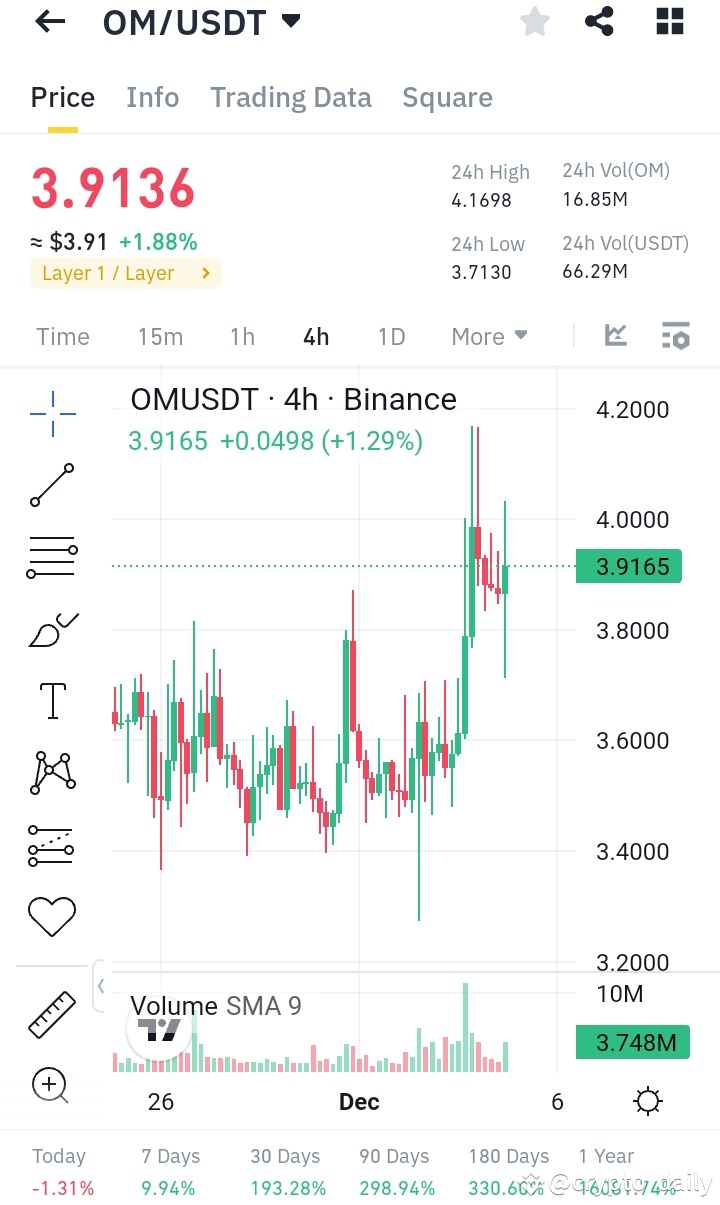This screenshot has width=720, height=1205.
Task: Toggle the theme with the sun icon
Action: 647,1100
